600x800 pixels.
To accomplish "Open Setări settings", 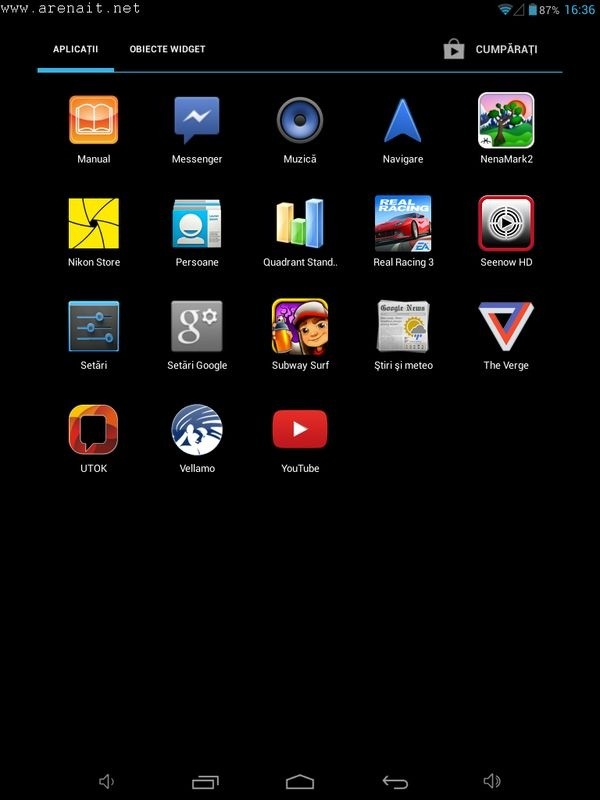I will [94, 327].
